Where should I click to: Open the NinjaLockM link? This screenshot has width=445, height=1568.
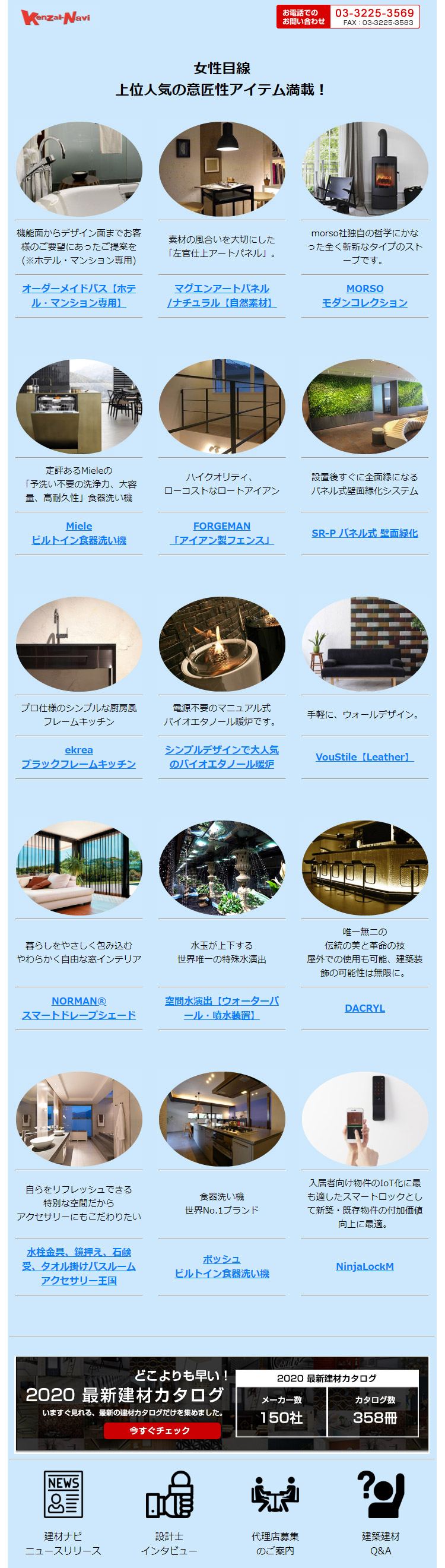tap(365, 1266)
